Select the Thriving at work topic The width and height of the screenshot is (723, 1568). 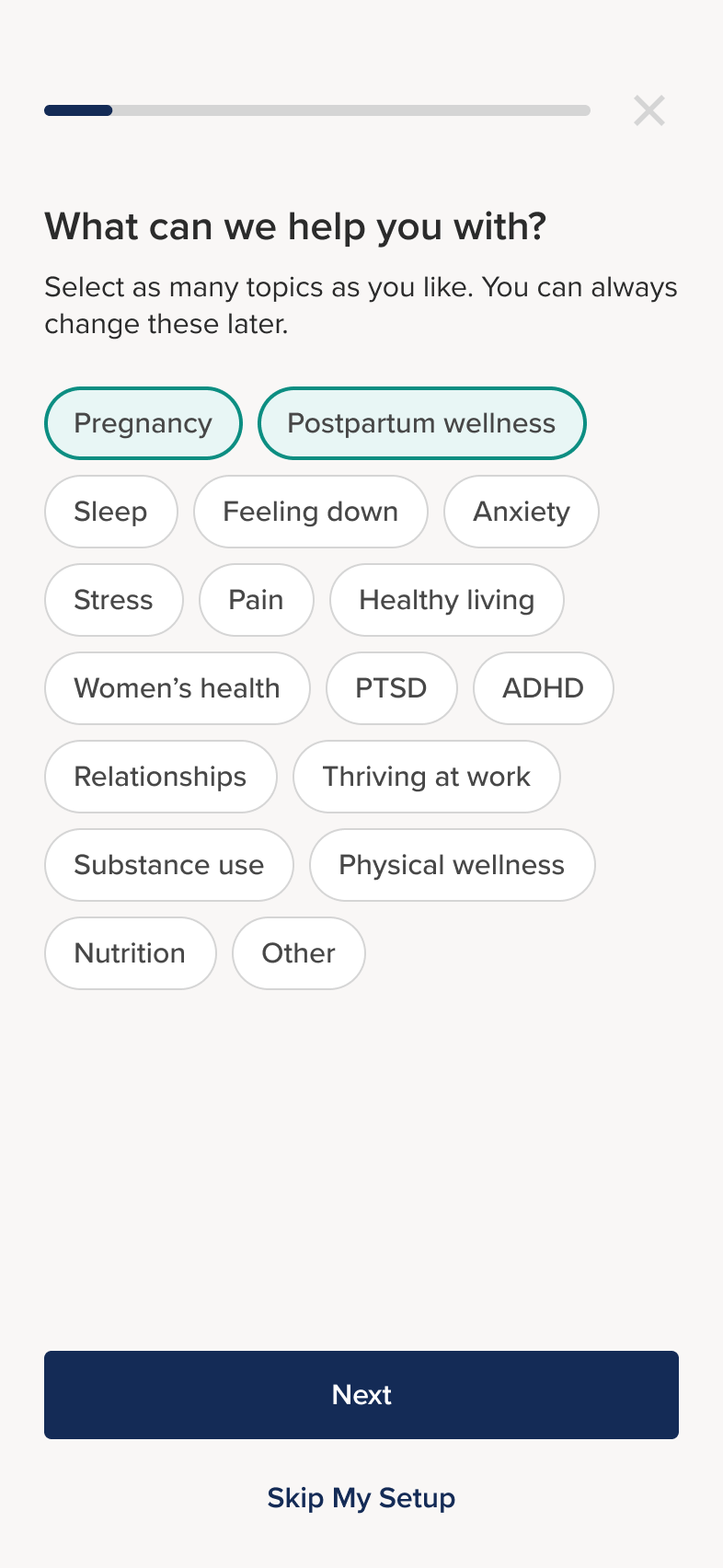(x=426, y=777)
